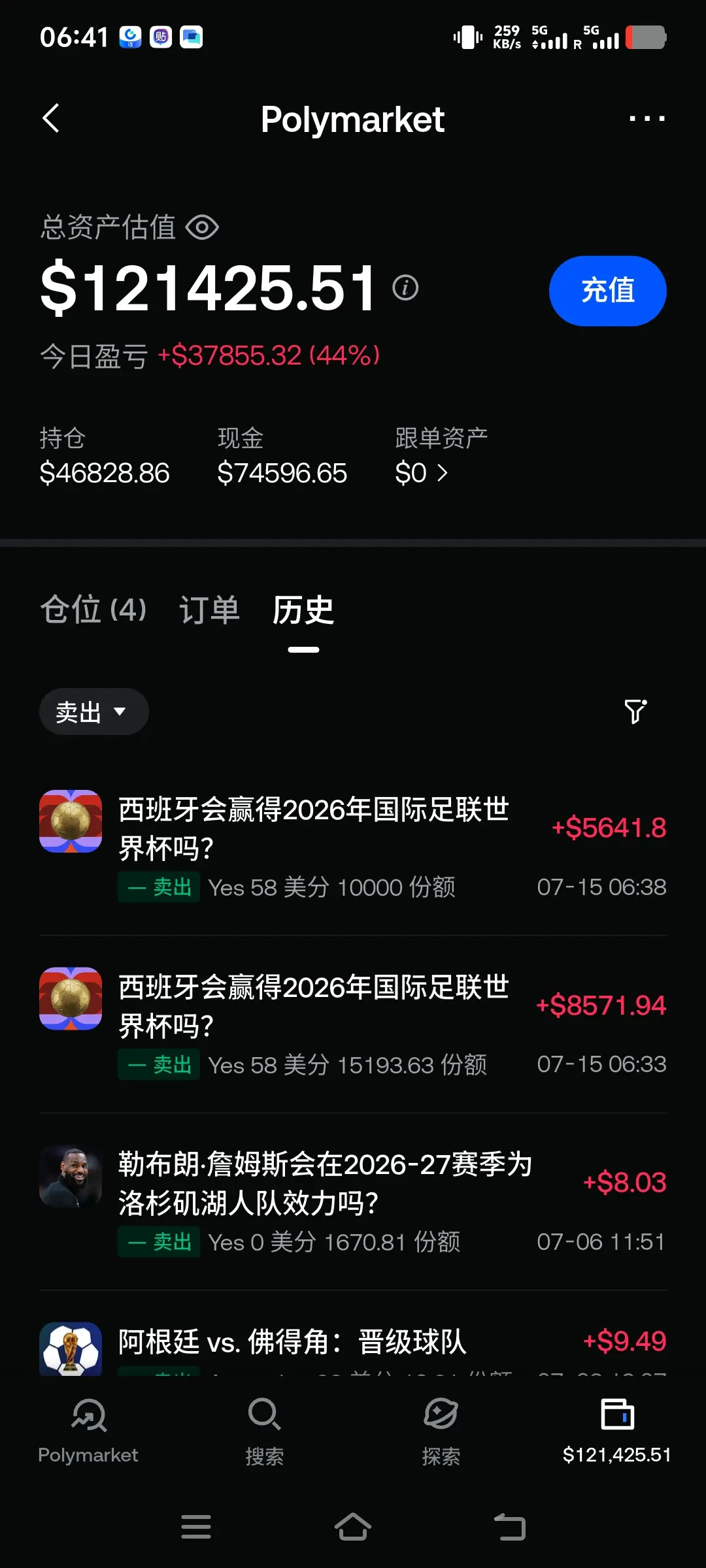Switch to the 仓位 (4) tab
Image resolution: width=706 pixels, height=1568 pixels.
click(x=93, y=610)
